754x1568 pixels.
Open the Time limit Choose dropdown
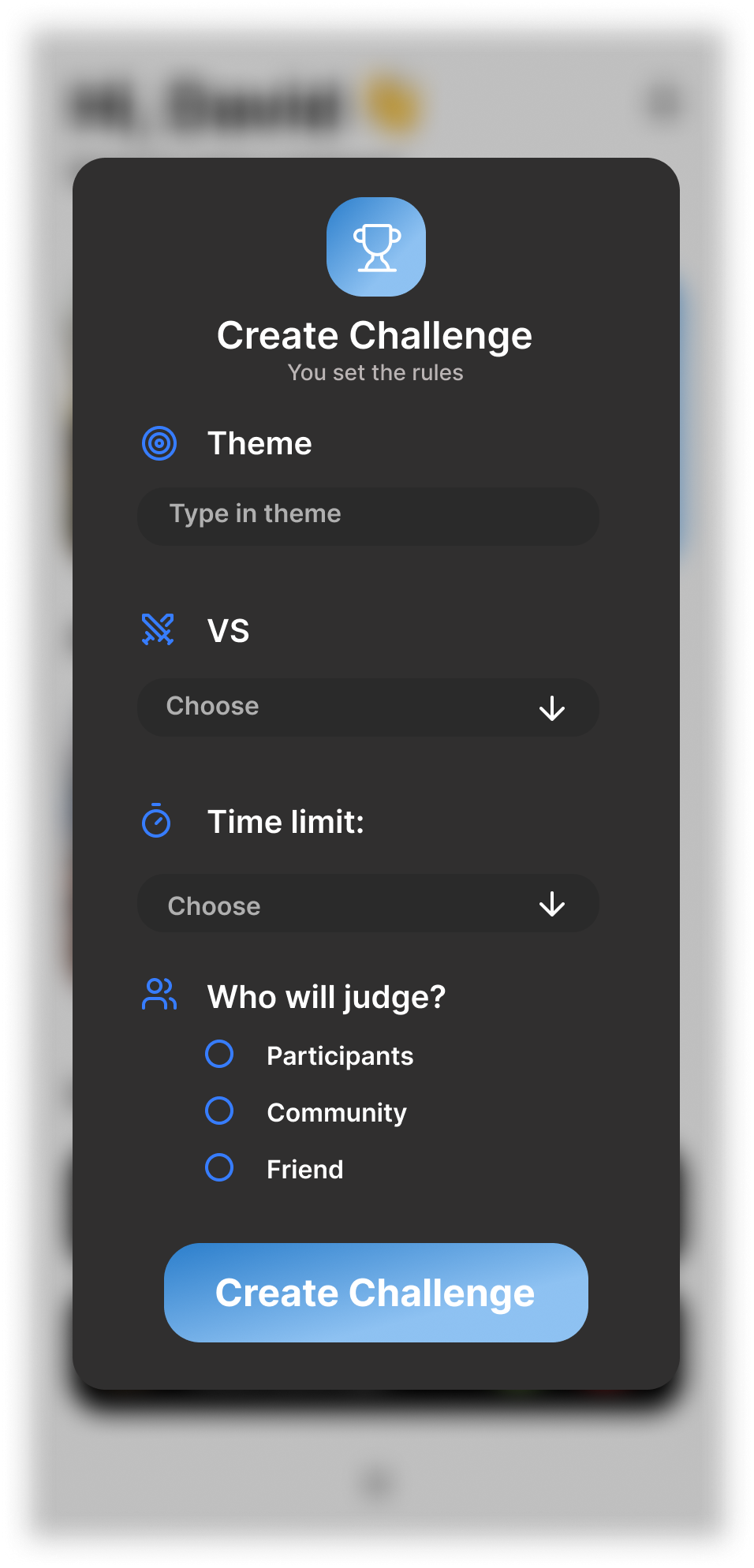pyautogui.click(x=368, y=904)
